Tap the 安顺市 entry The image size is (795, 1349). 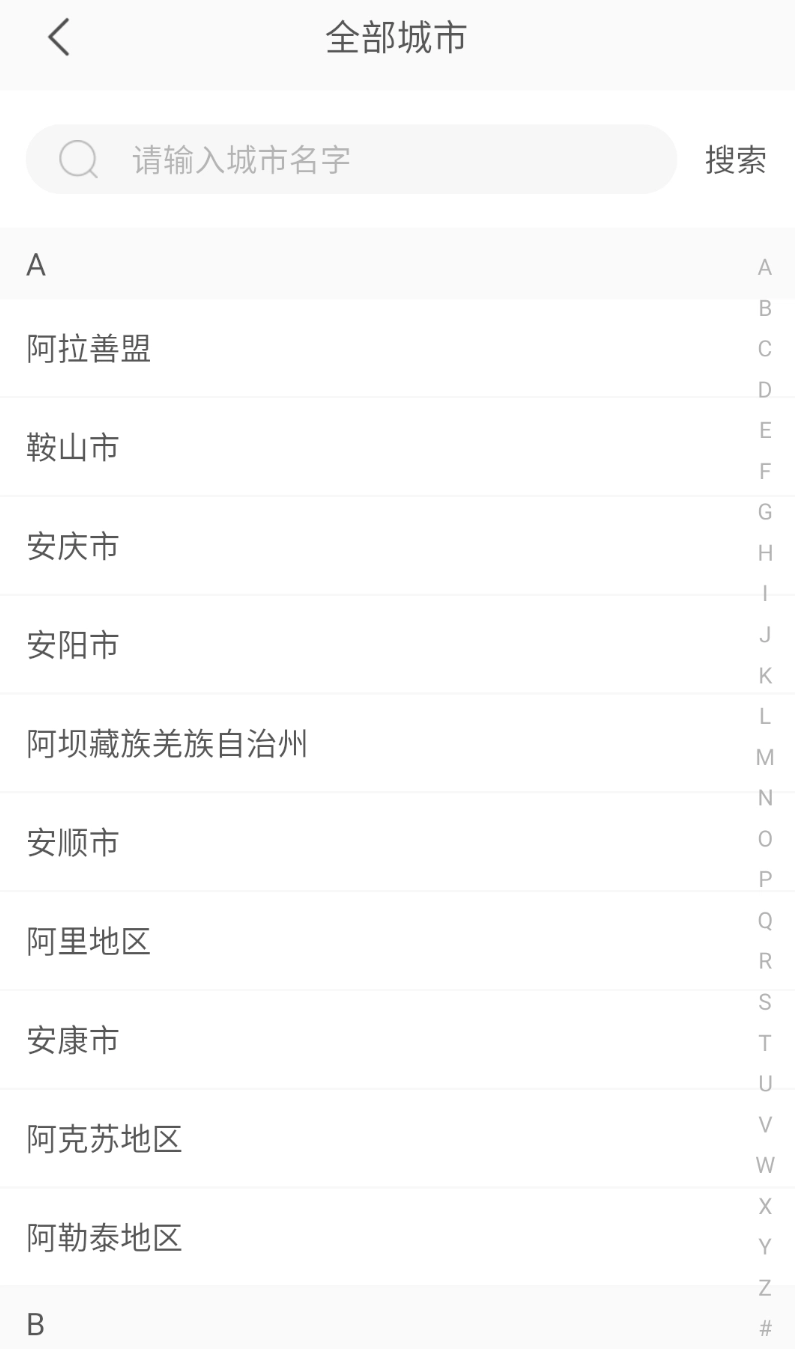(73, 843)
